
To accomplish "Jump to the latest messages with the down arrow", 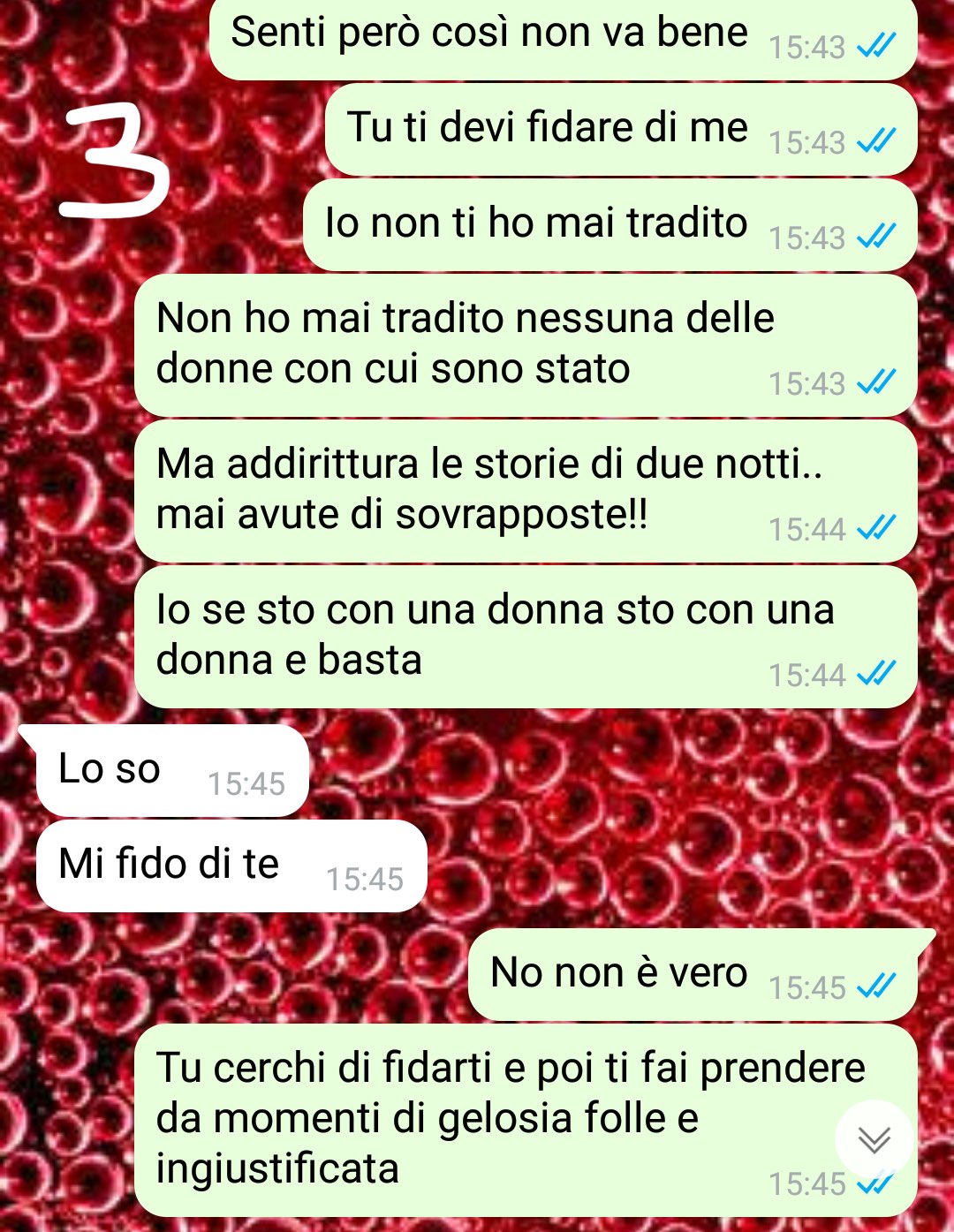I will coord(874,1138).
